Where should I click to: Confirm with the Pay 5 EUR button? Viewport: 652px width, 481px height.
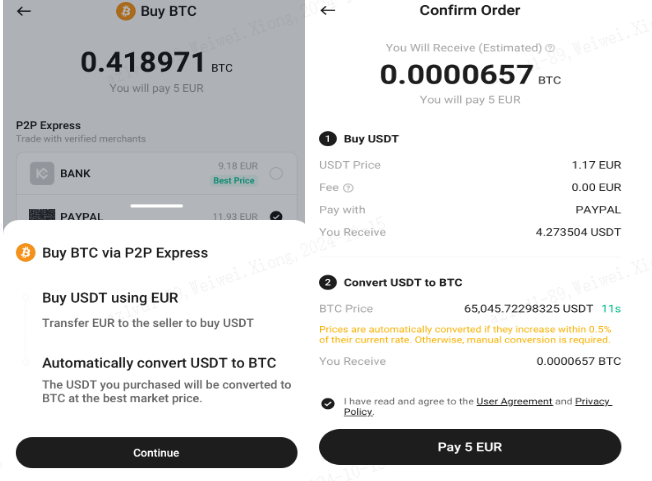click(470, 447)
